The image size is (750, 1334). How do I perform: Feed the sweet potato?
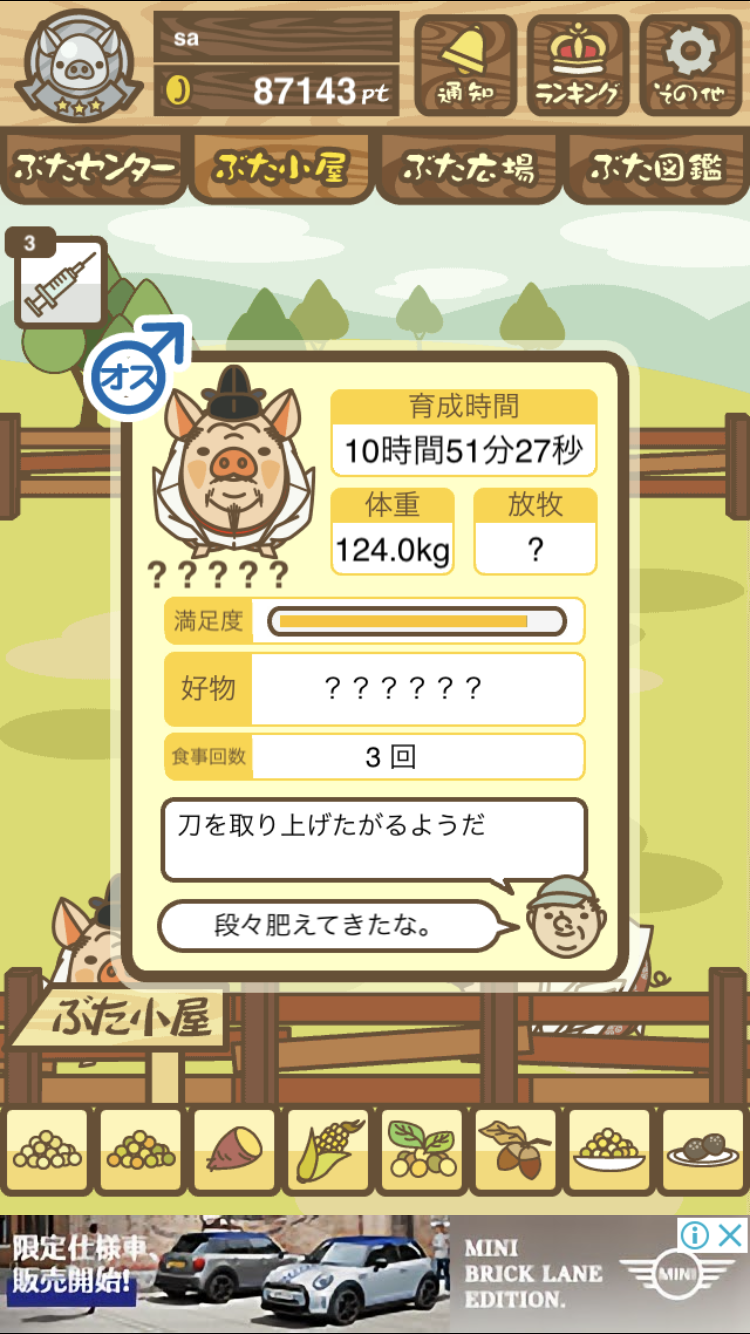coord(233,1151)
